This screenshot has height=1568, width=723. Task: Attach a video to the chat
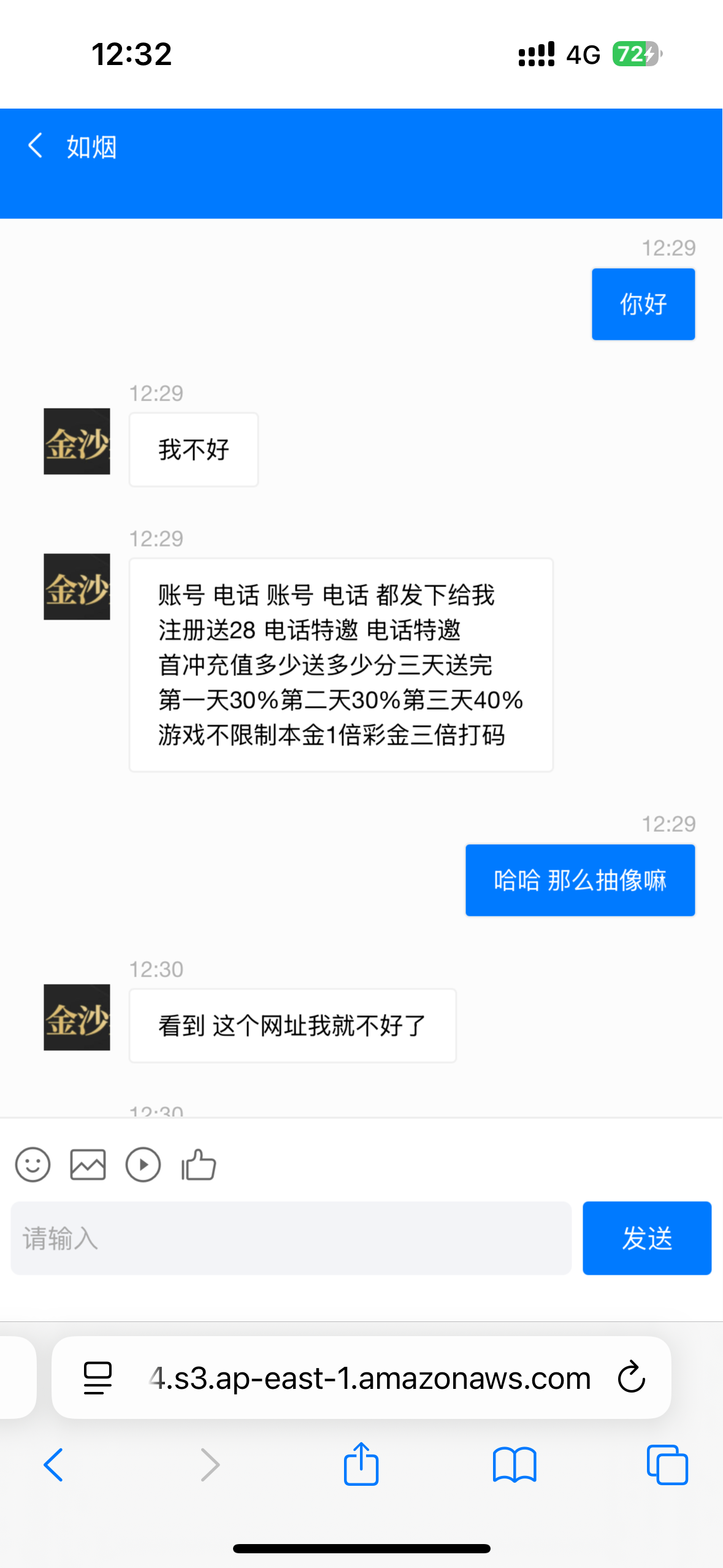(143, 1164)
